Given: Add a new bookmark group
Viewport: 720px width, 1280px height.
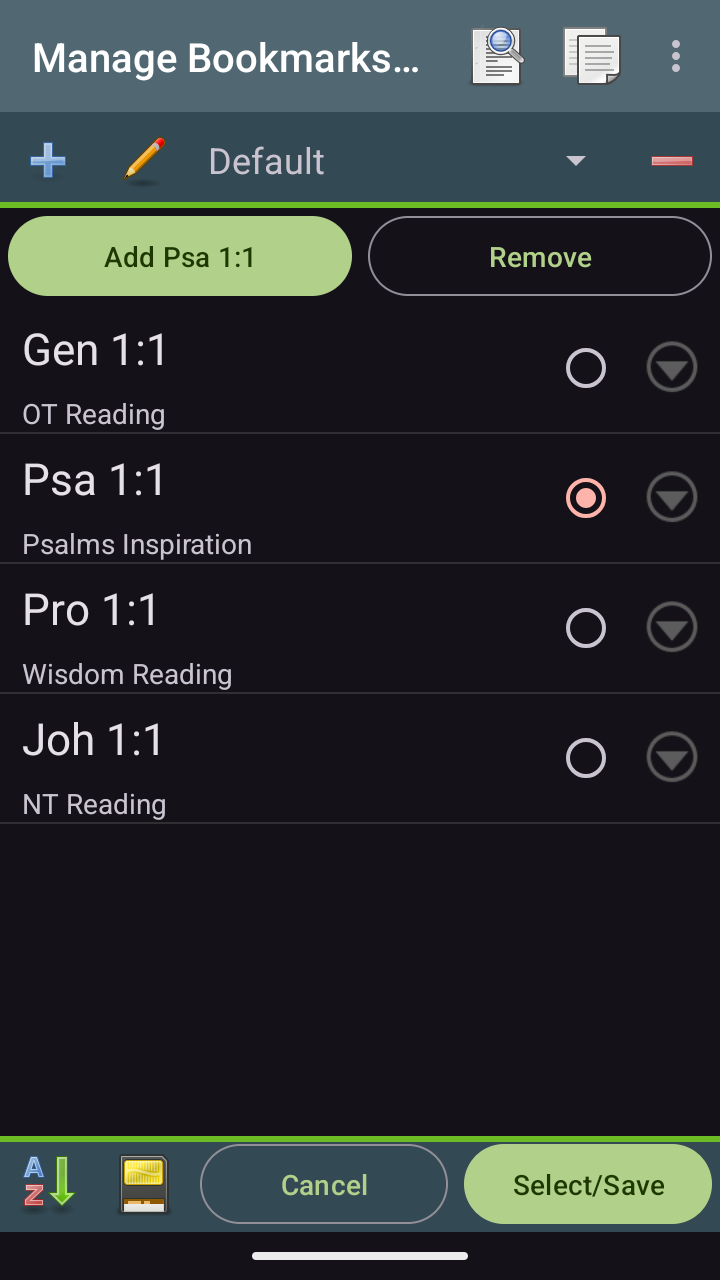Looking at the screenshot, I should click(x=48, y=161).
